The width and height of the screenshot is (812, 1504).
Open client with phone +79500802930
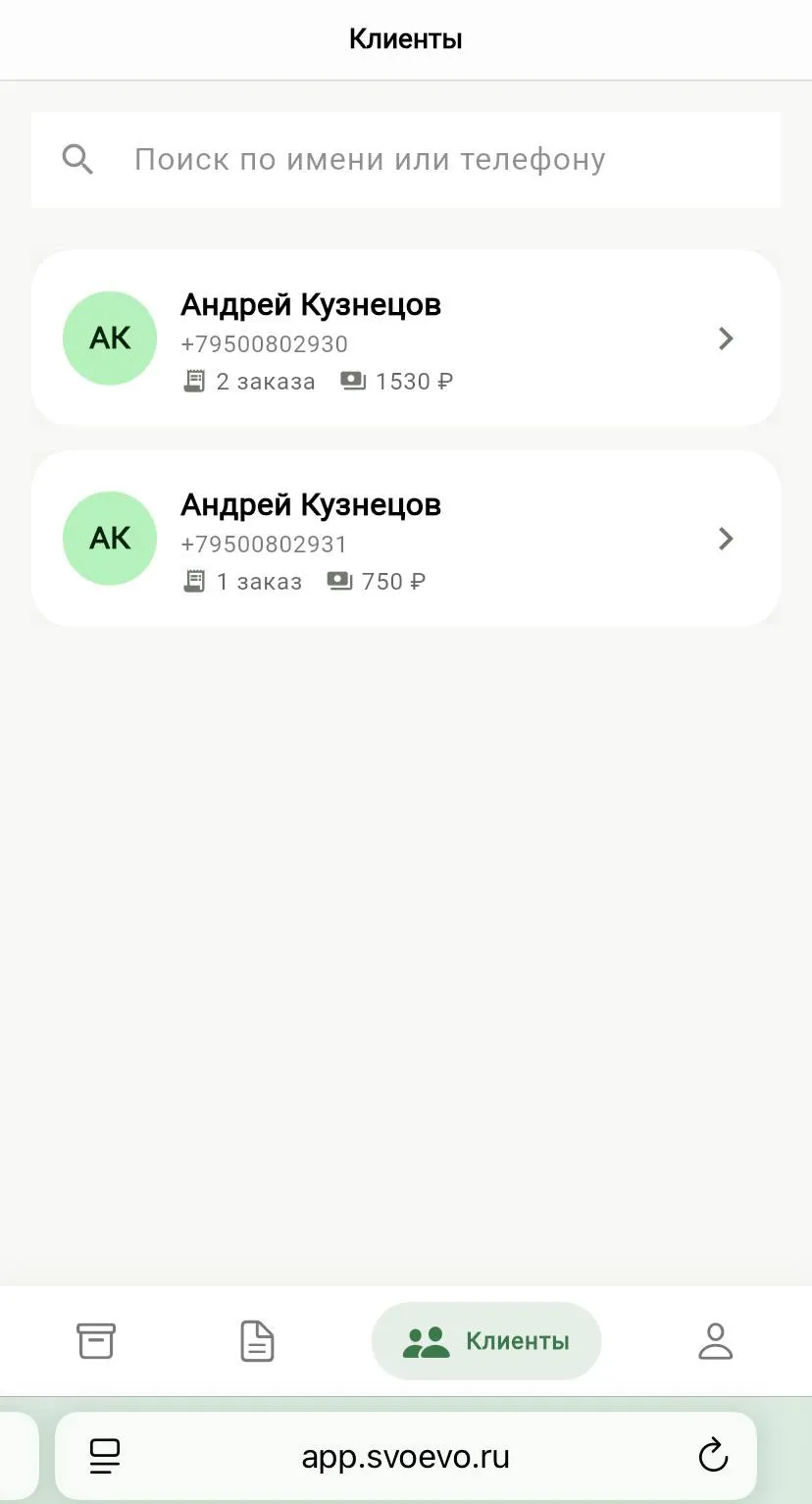pyautogui.click(x=406, y=338)
